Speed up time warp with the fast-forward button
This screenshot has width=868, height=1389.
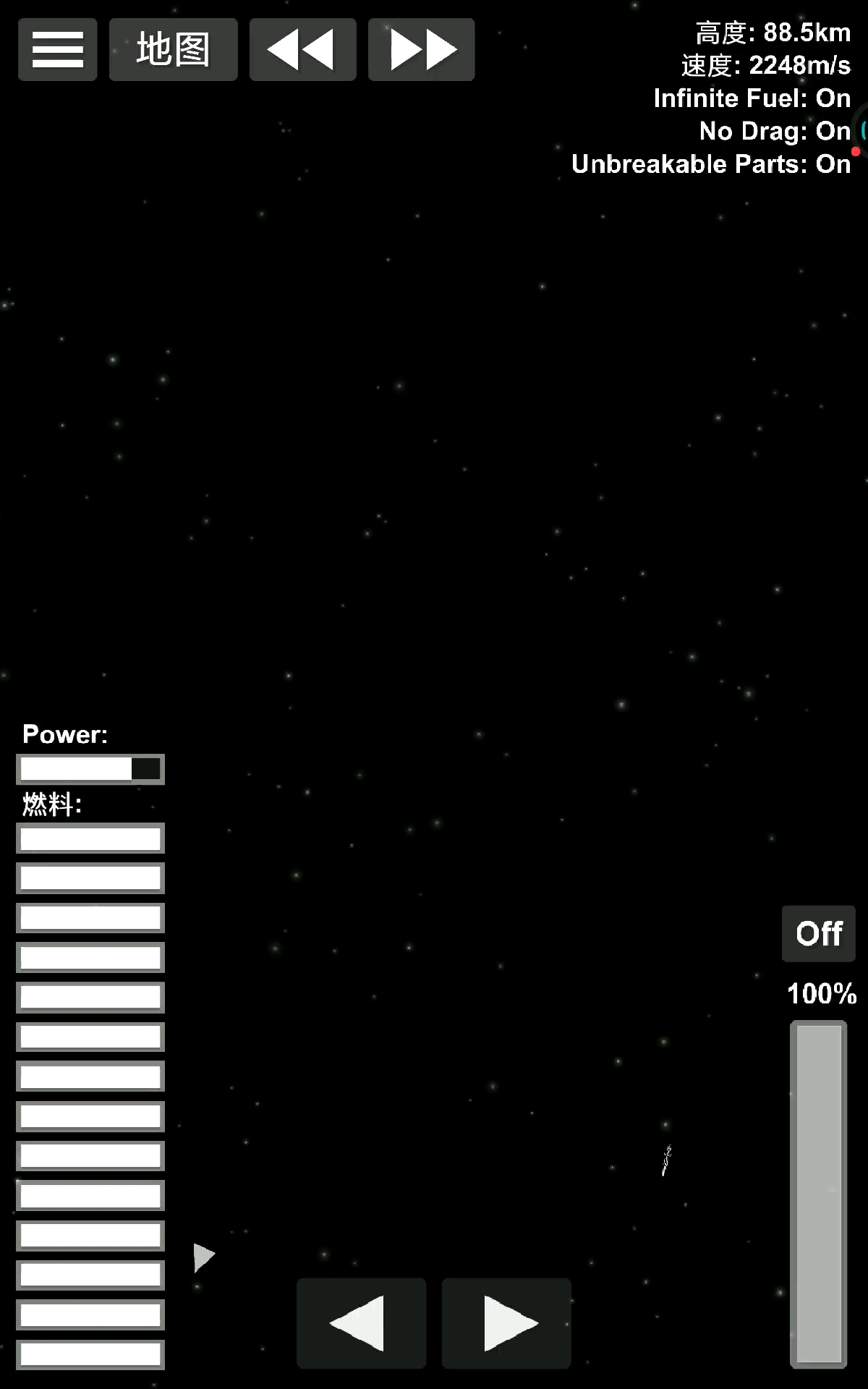421,49
